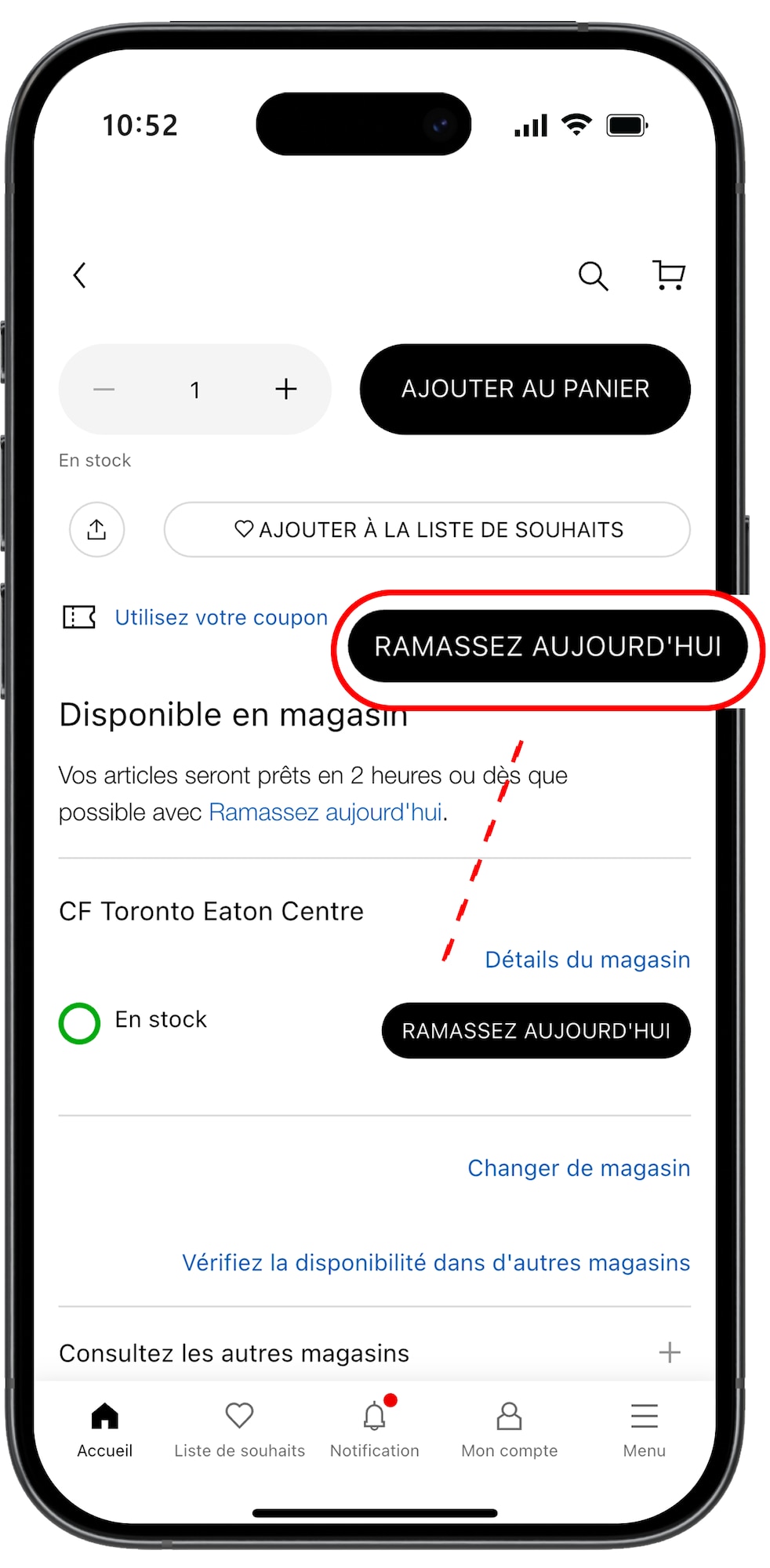
Task: Open the search magnifier icon
Action: (593, 276)
